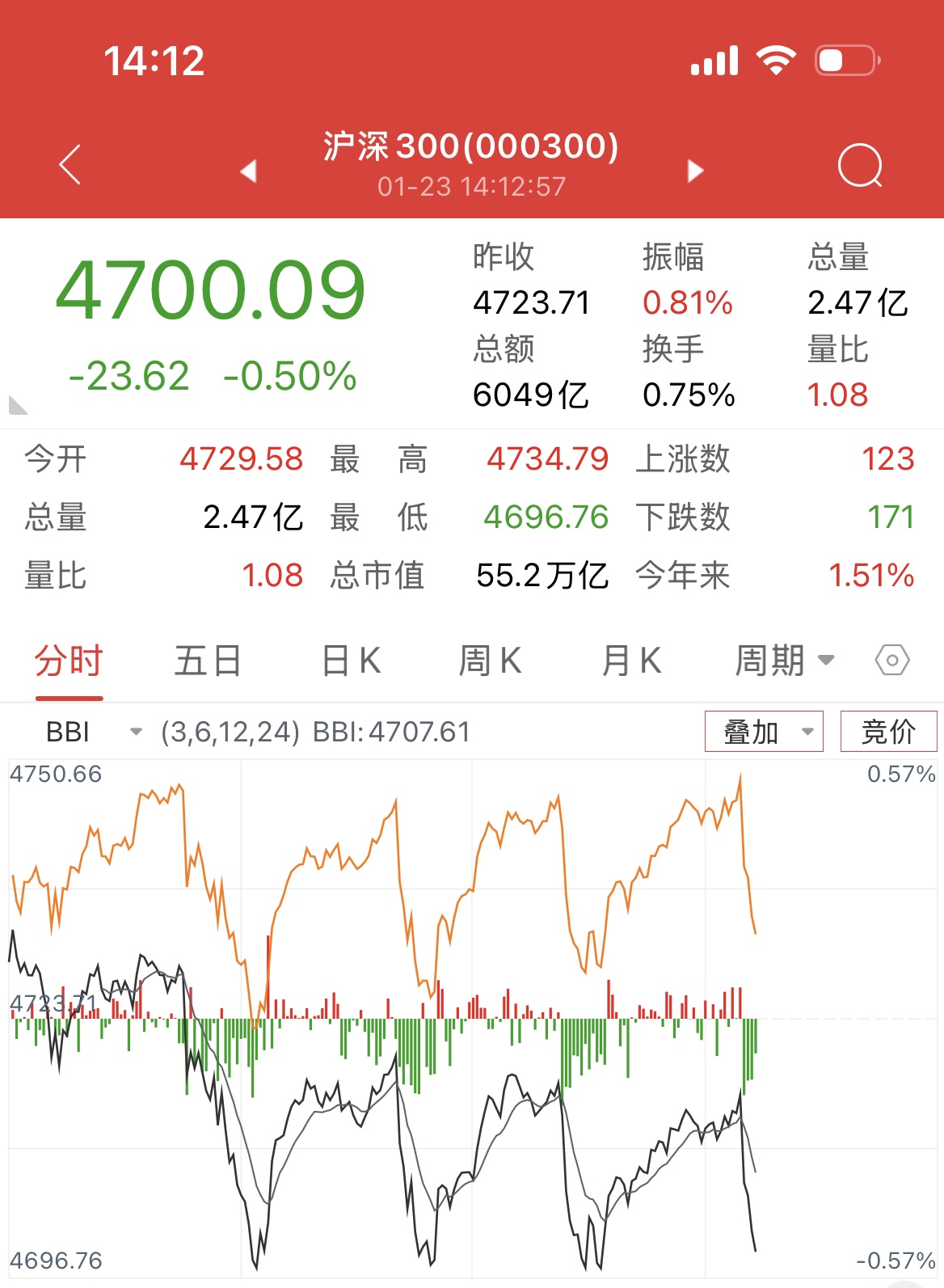This screenshot has width=944, height=1288.
Task: Expand the 周期 period dropdown
Action: pos(784,661)
